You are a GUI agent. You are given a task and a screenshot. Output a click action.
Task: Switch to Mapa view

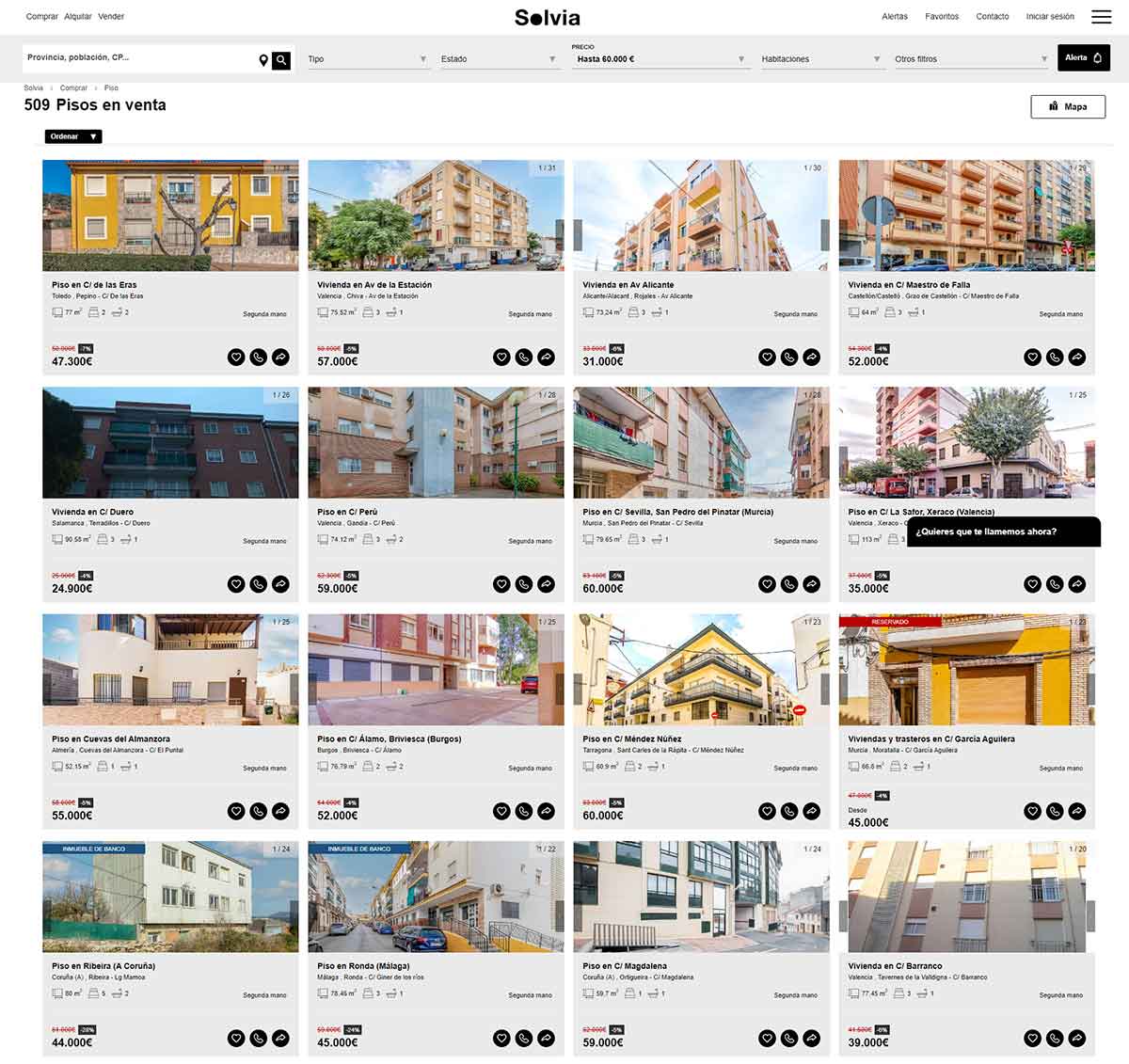click(x=1067, y=106)
